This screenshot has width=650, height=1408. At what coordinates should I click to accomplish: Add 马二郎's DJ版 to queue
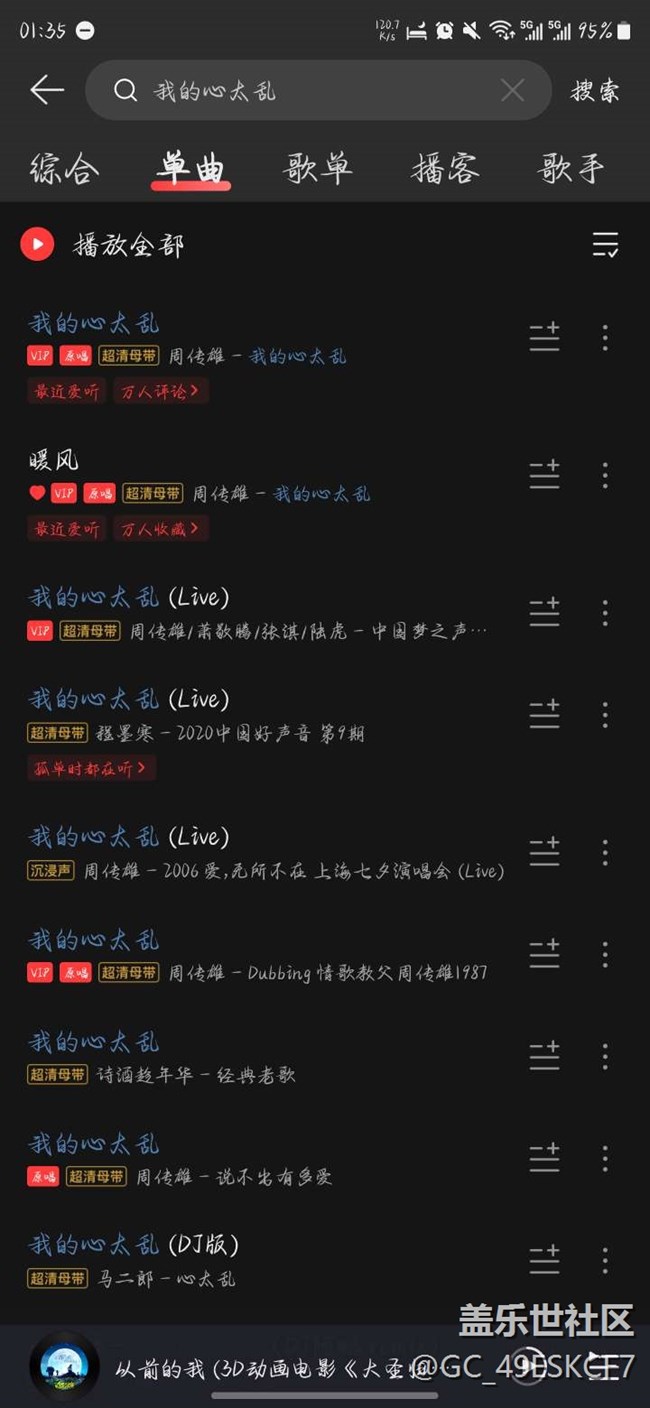pos(544,1260)
